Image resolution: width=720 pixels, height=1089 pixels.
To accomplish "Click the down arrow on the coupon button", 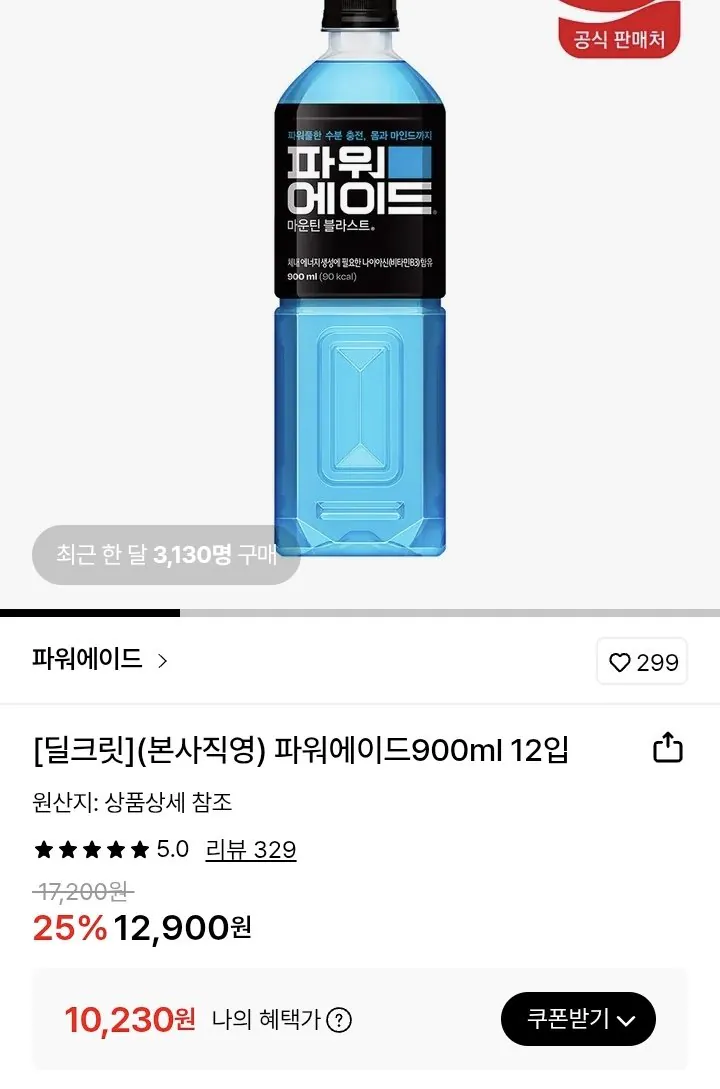I will click(628, 1019).
